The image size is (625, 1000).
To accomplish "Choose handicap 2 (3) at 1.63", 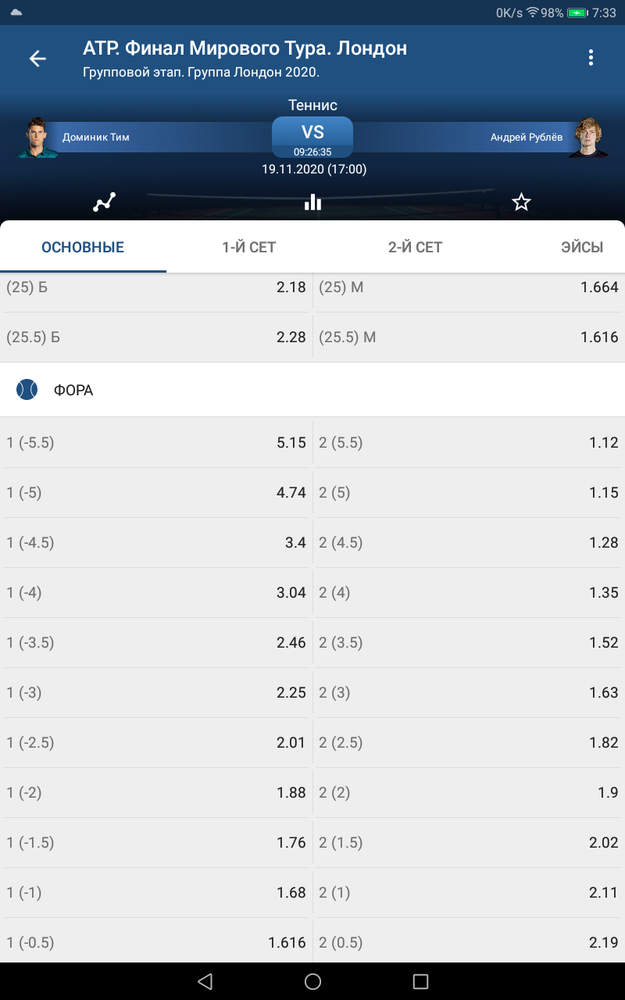I will (469, 692).
